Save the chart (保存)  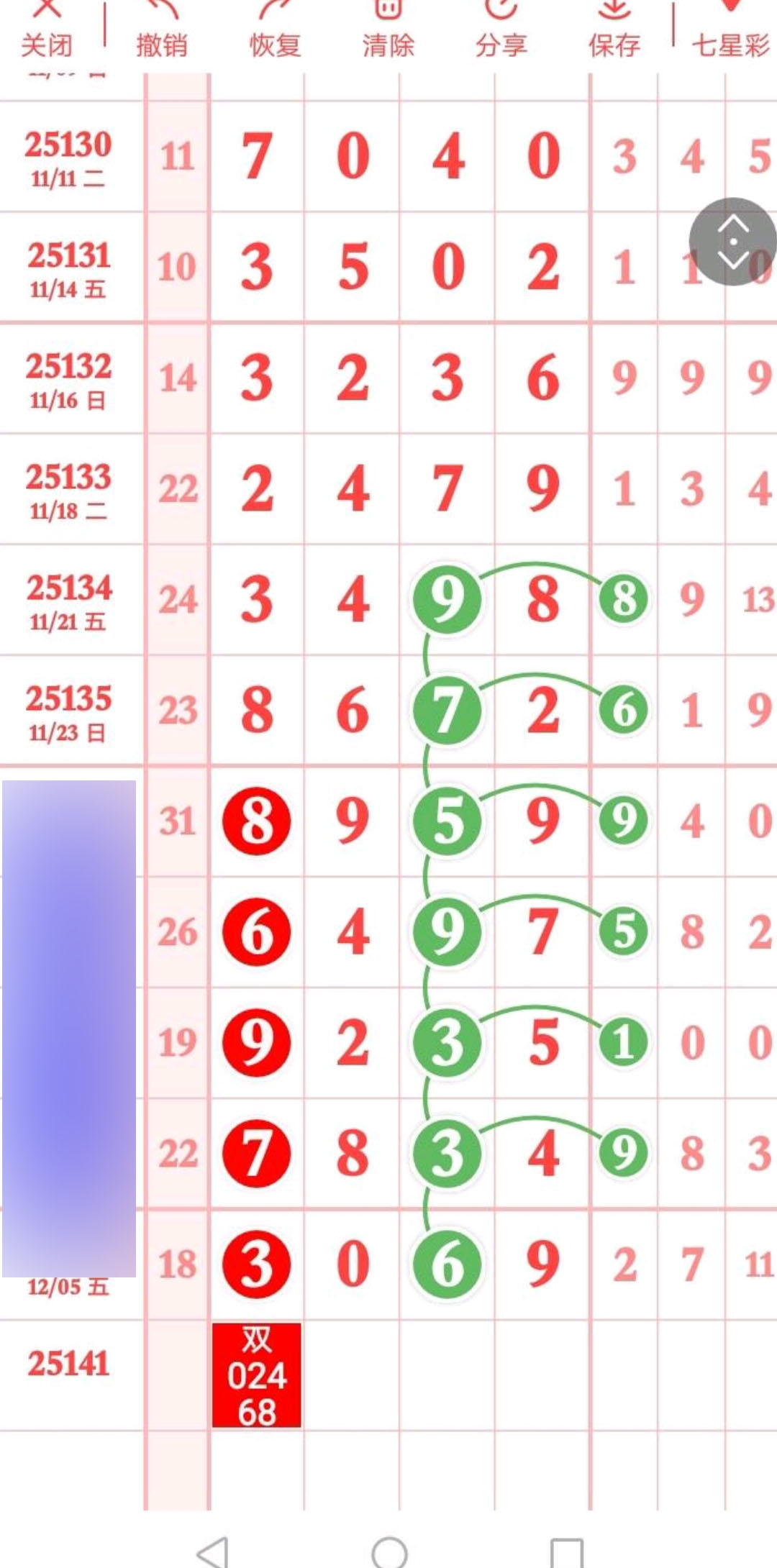(614, 32)
